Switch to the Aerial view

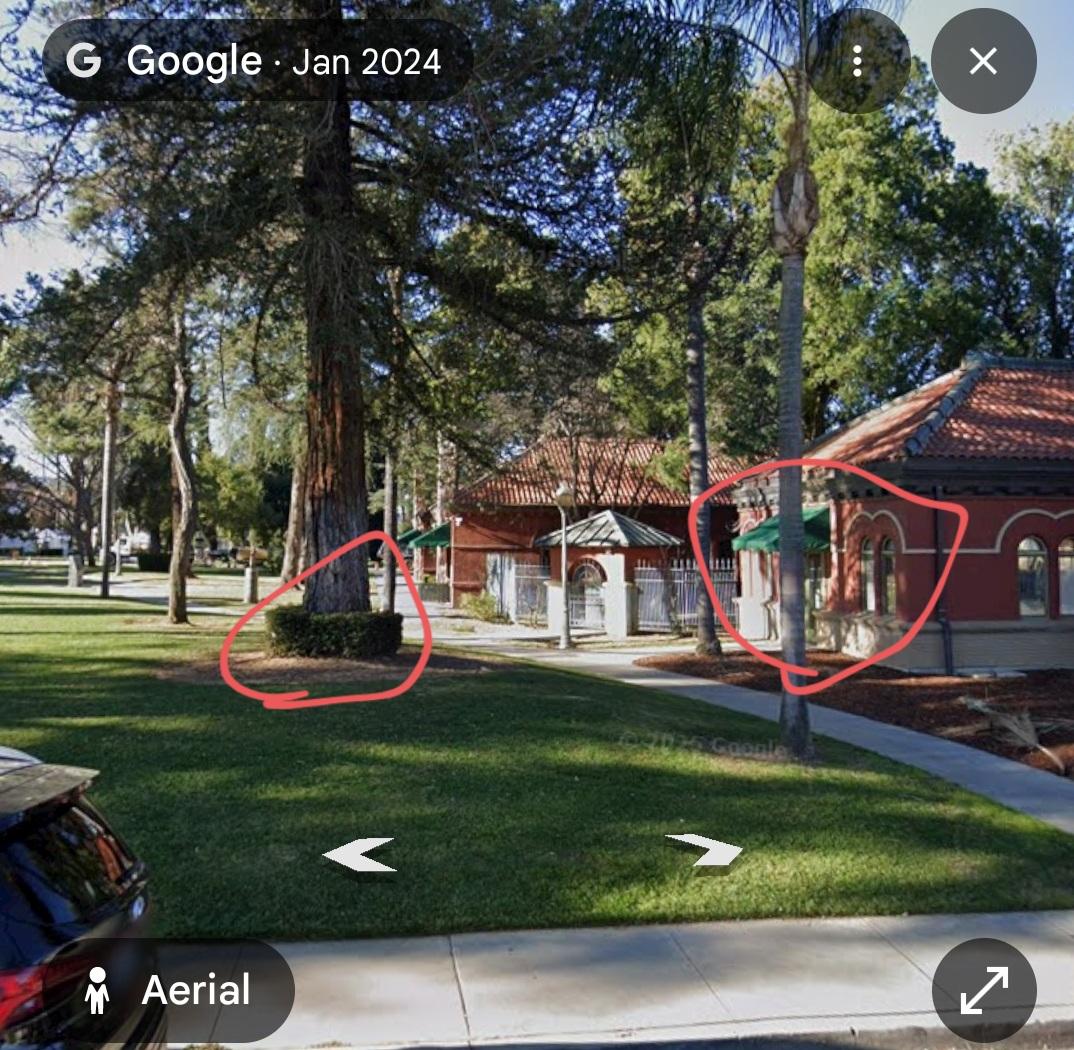168,990
